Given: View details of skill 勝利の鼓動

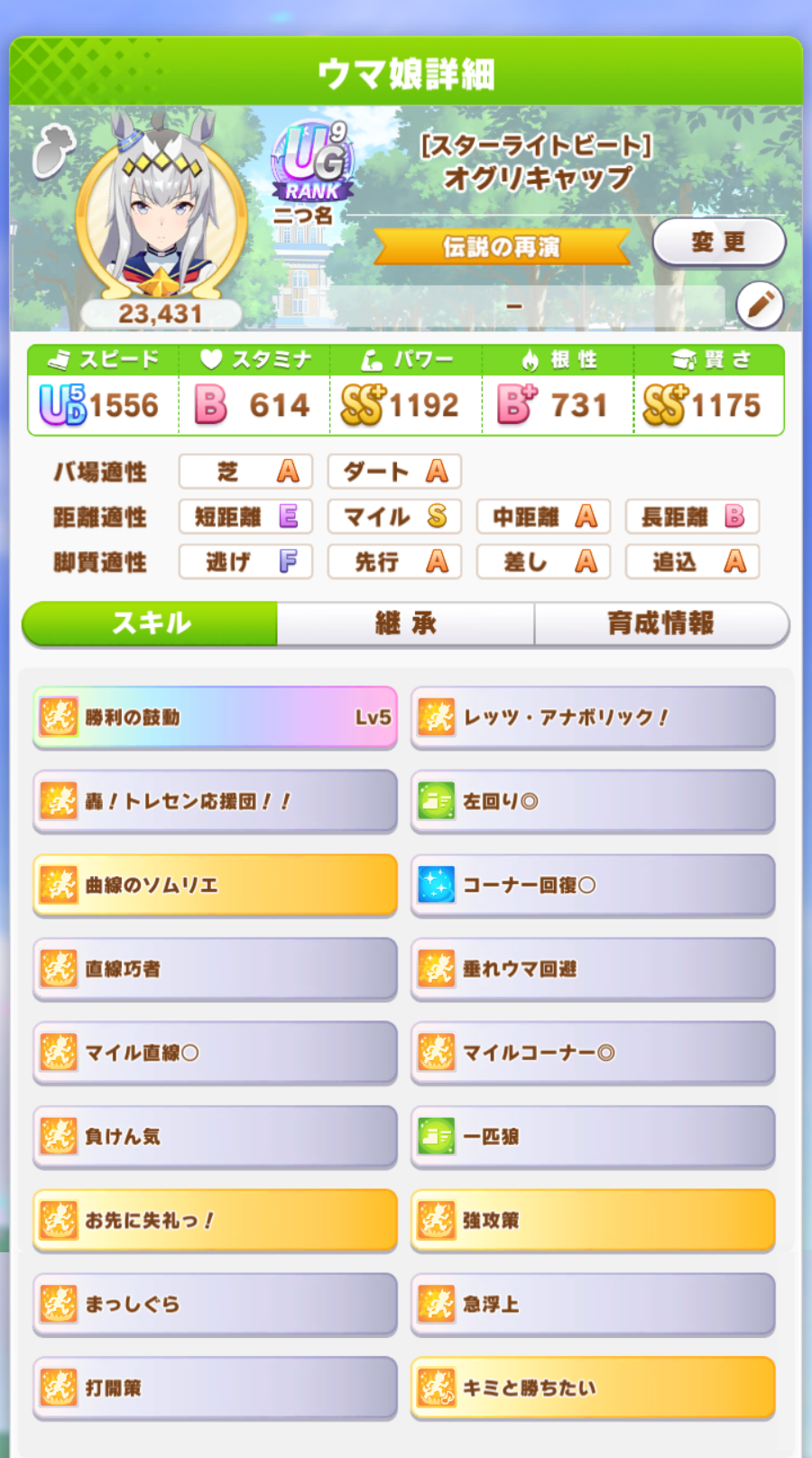Looking at the screenshot, I should tap(215, 717).
